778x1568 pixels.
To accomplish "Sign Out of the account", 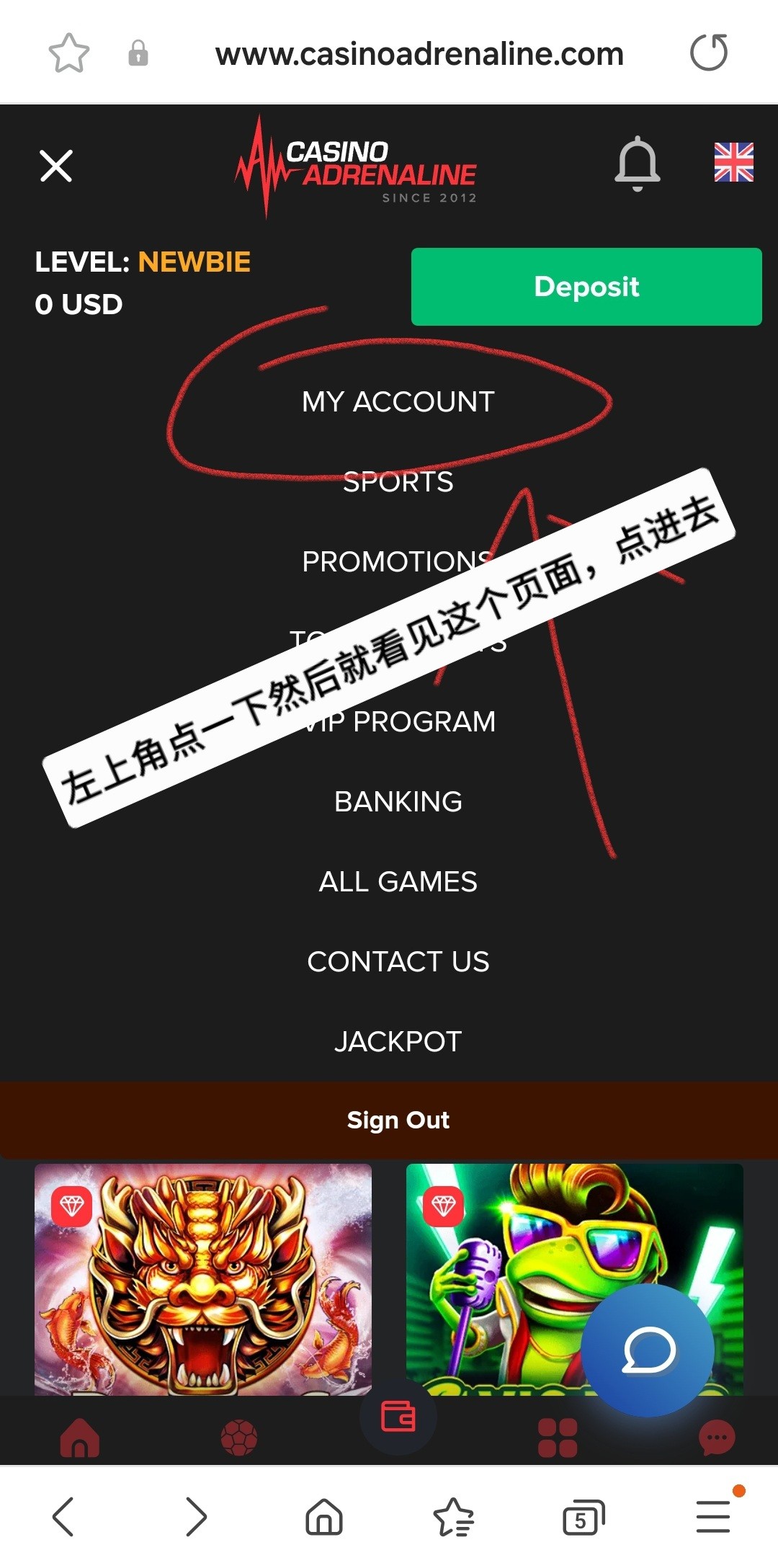I will 398,1121.
